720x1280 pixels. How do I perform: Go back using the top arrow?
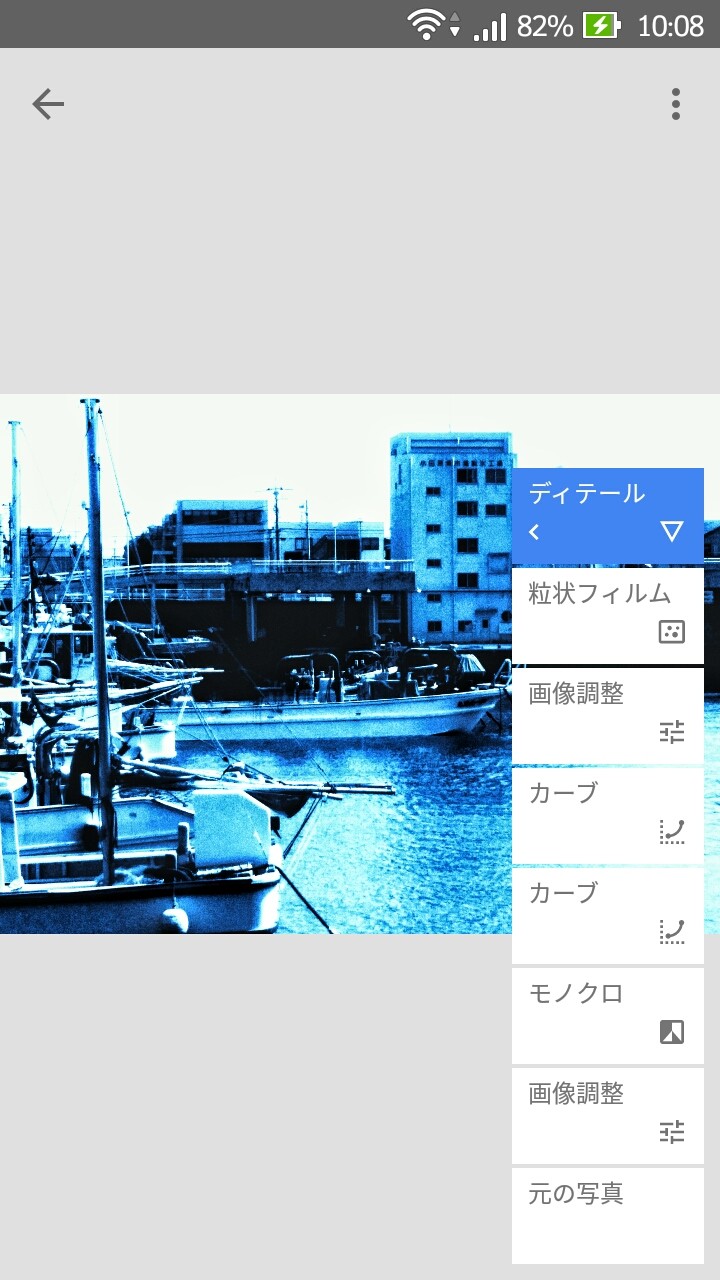pos(47,104)
